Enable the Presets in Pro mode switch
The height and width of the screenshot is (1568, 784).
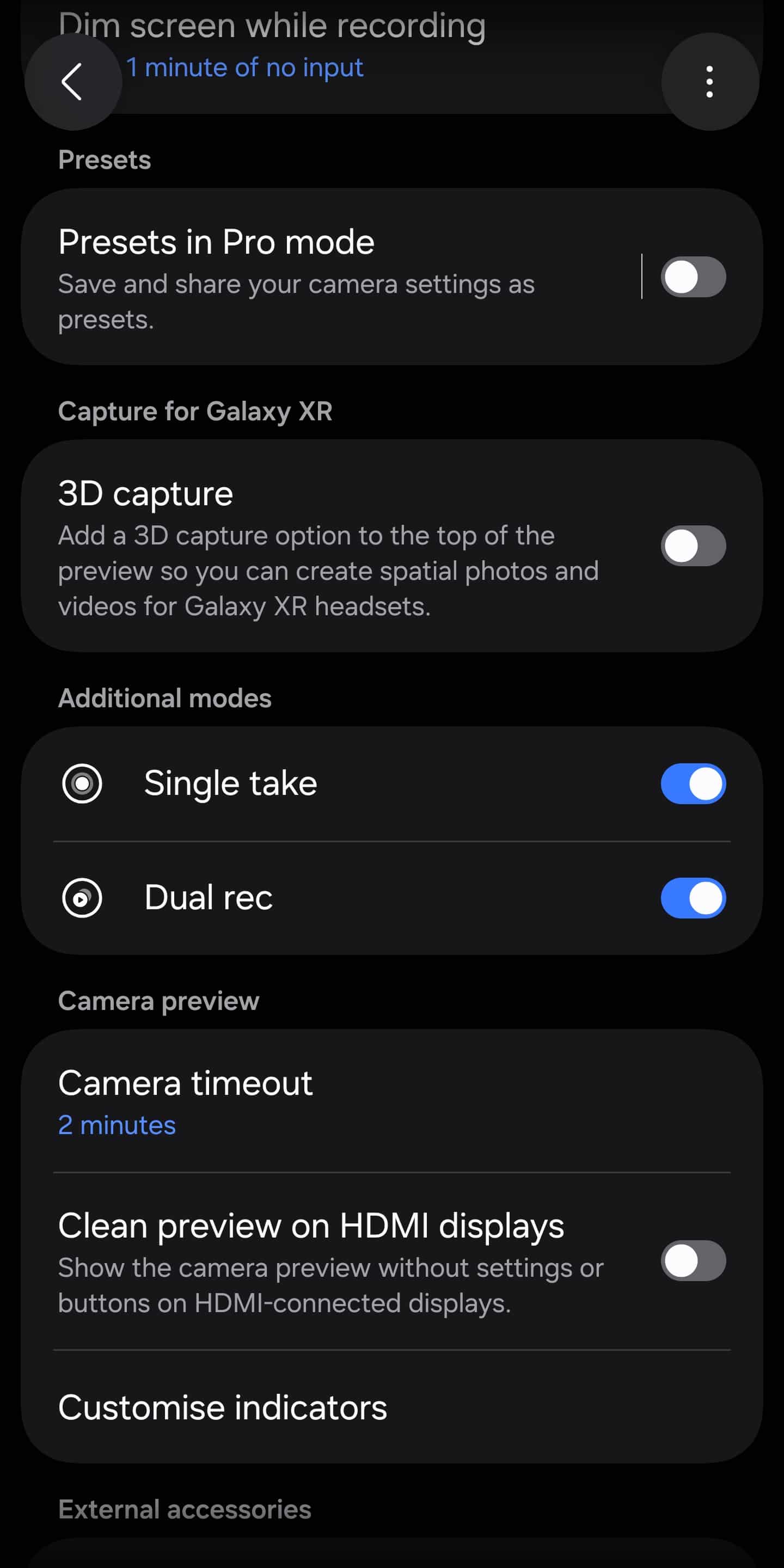[693, 277]
